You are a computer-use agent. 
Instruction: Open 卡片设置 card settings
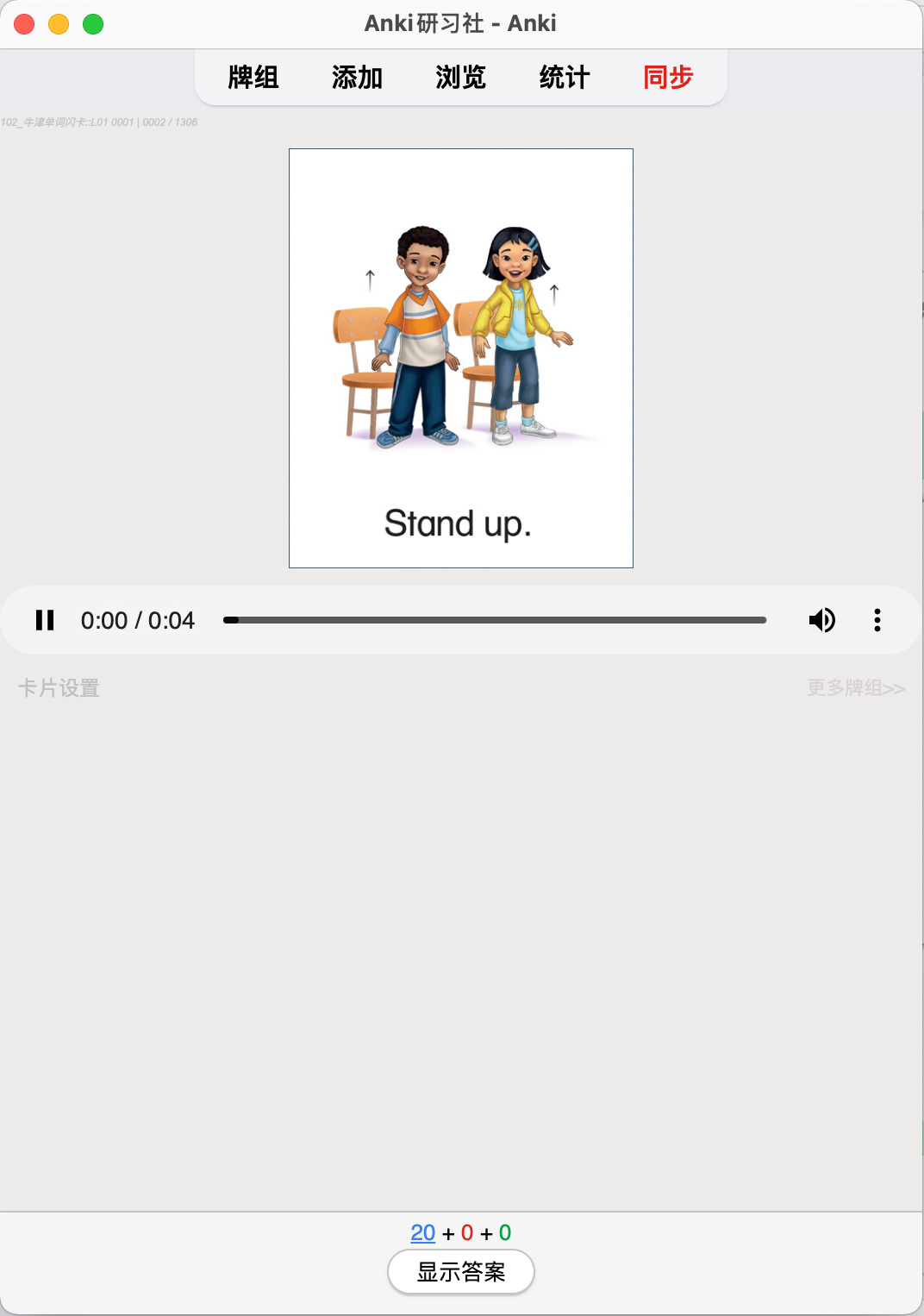pos(59,688)
